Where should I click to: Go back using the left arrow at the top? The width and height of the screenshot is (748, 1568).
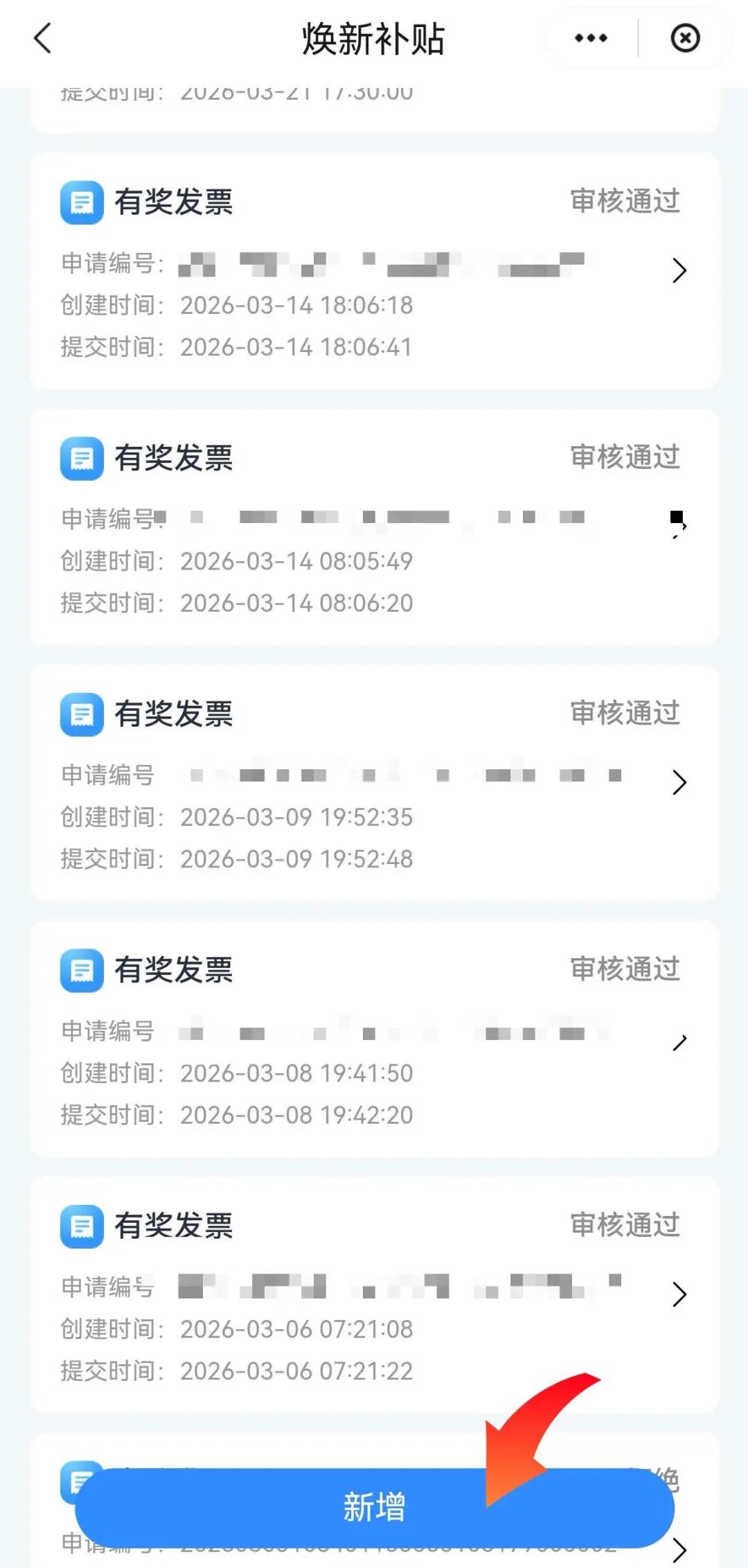[43, 39]
